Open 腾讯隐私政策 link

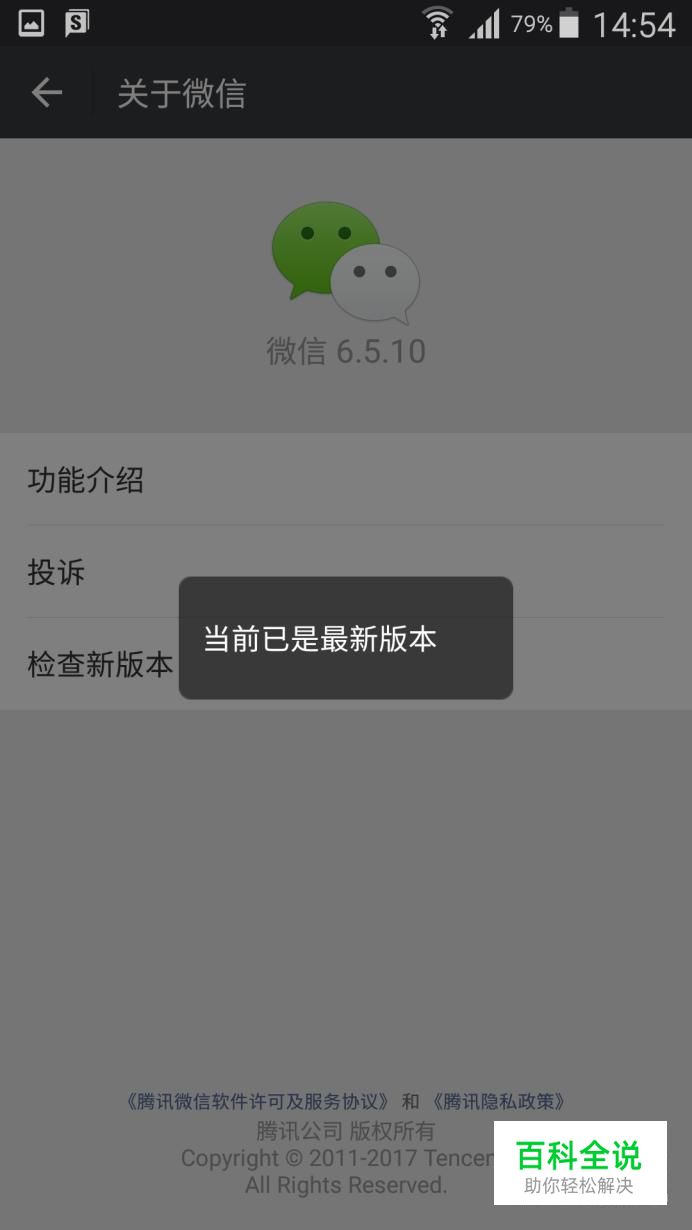click(x=500, y=1101)
